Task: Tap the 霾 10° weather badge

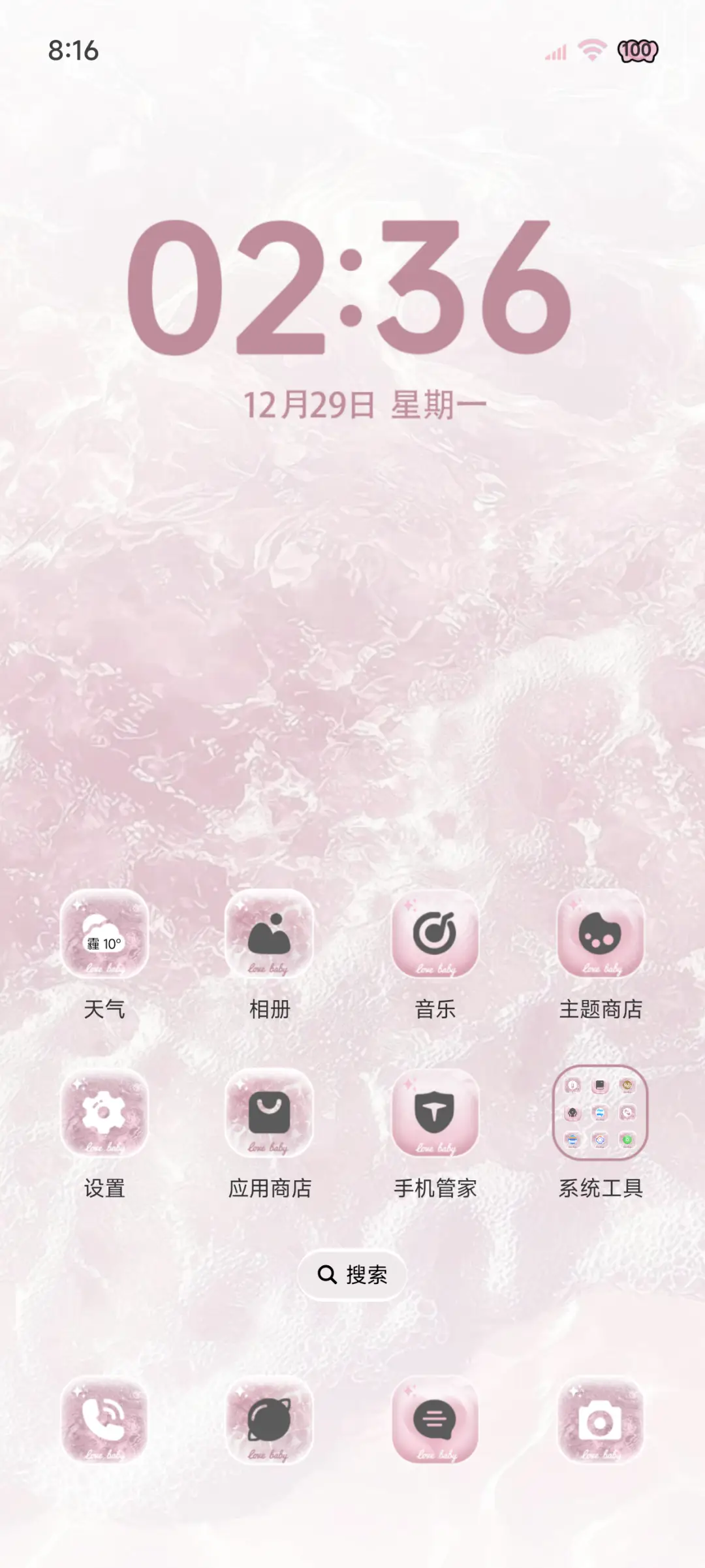Action: (x=104, y=942)
